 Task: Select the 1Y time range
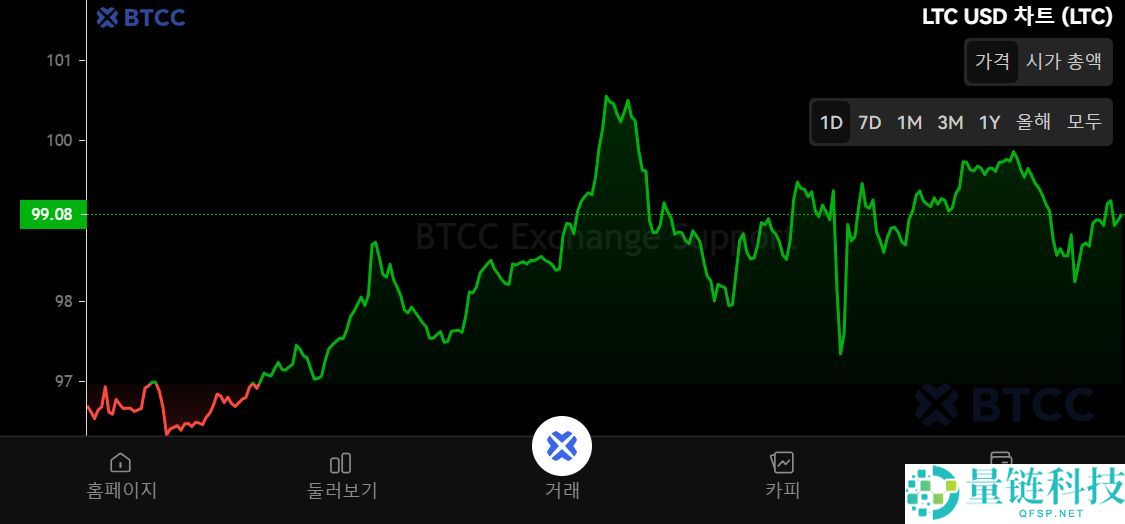989,122
